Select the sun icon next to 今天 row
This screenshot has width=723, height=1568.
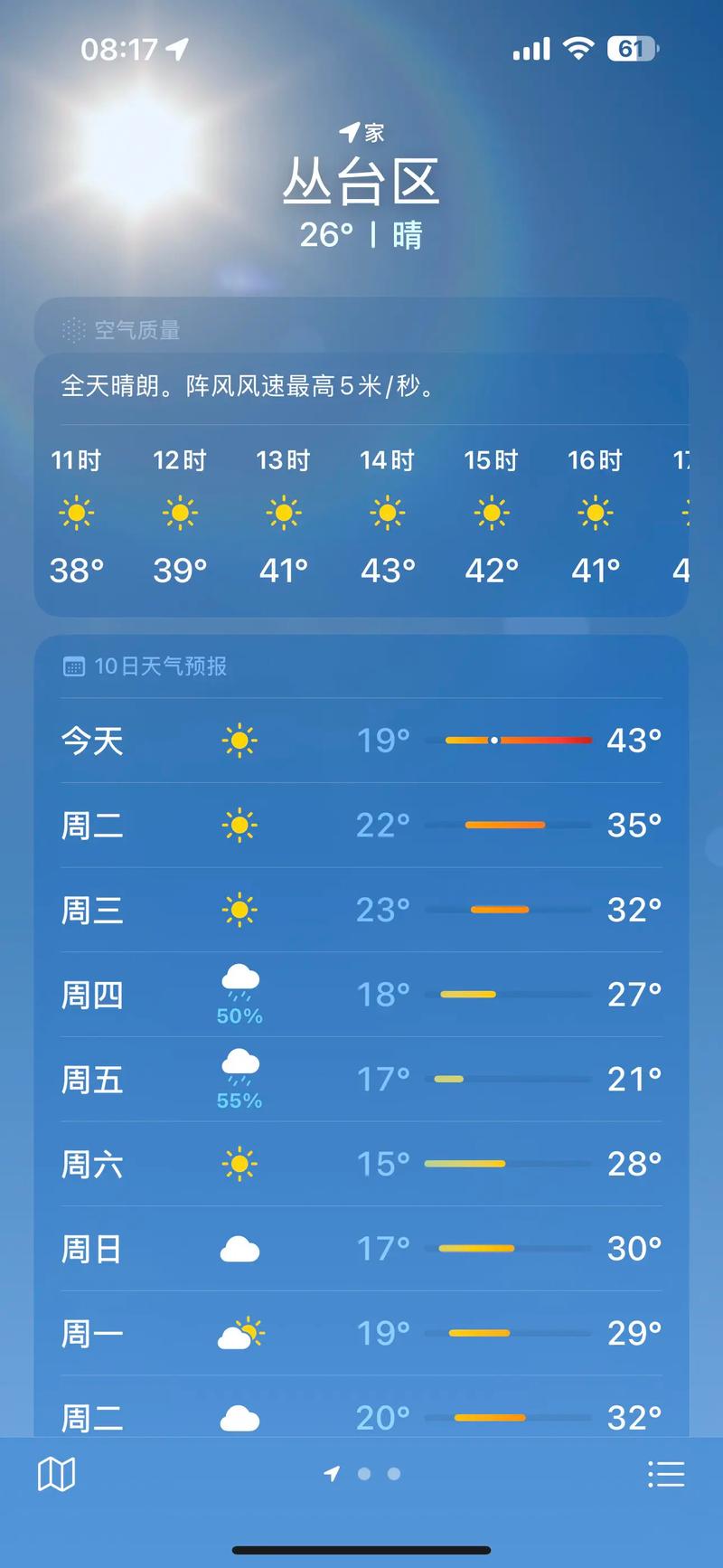tap(239, 740)
